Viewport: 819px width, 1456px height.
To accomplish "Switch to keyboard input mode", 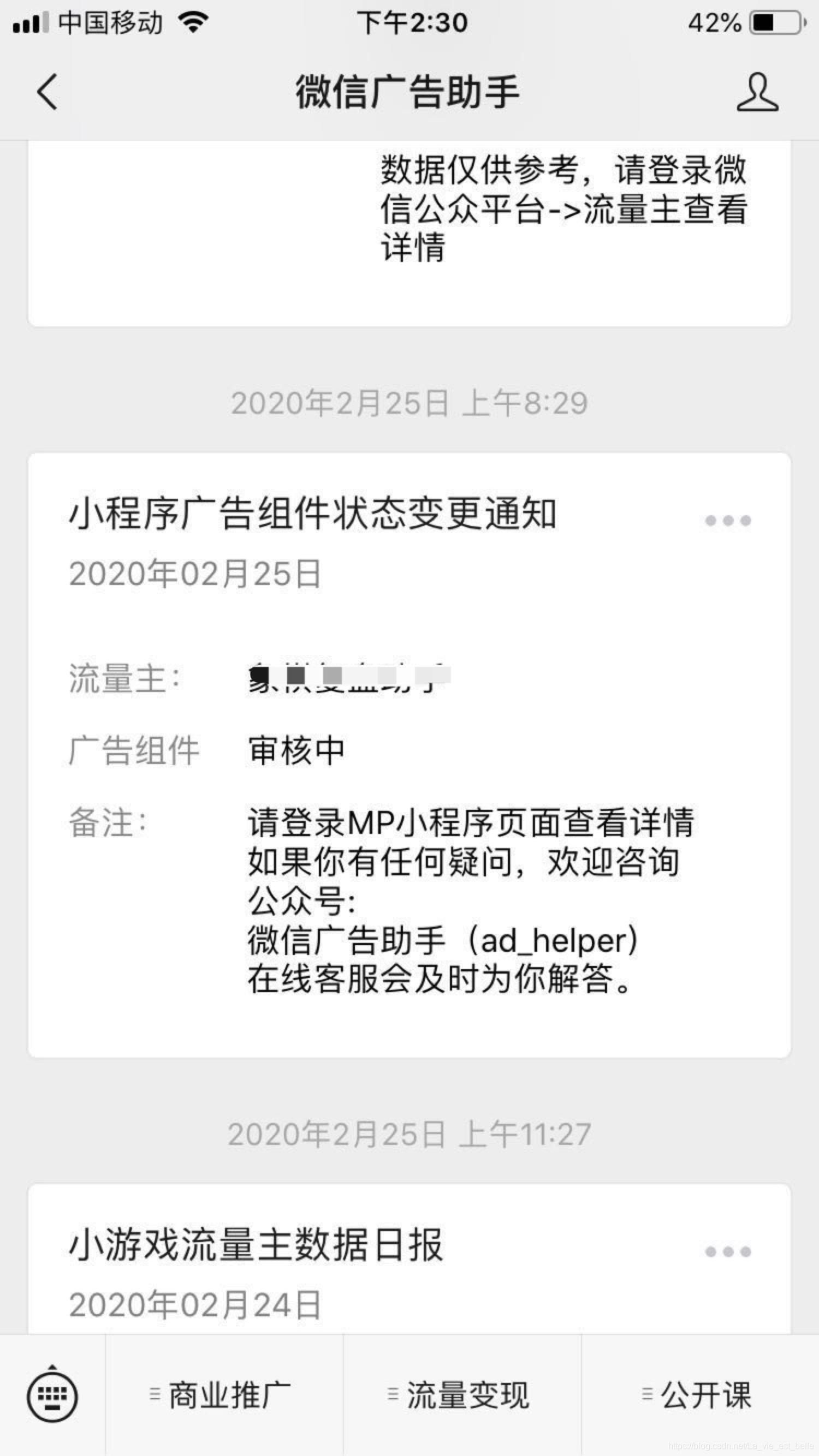I will pos(52,1395).
